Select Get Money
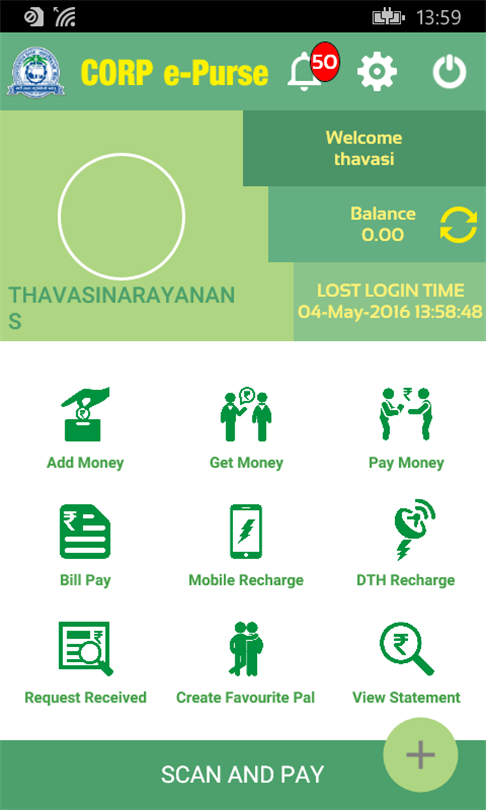 [x=246, y=428]
